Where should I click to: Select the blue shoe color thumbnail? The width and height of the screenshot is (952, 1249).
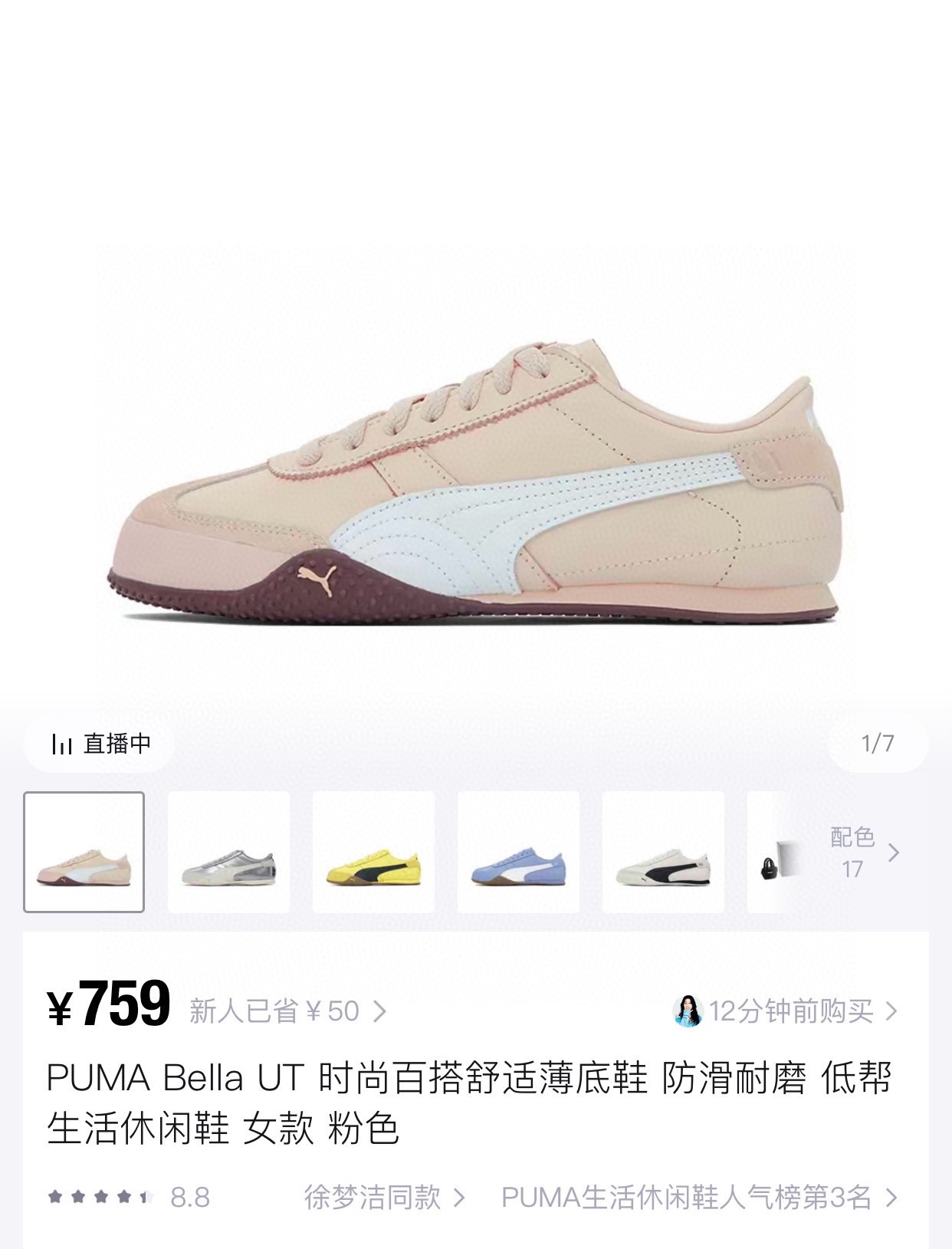tap(518, 853)
